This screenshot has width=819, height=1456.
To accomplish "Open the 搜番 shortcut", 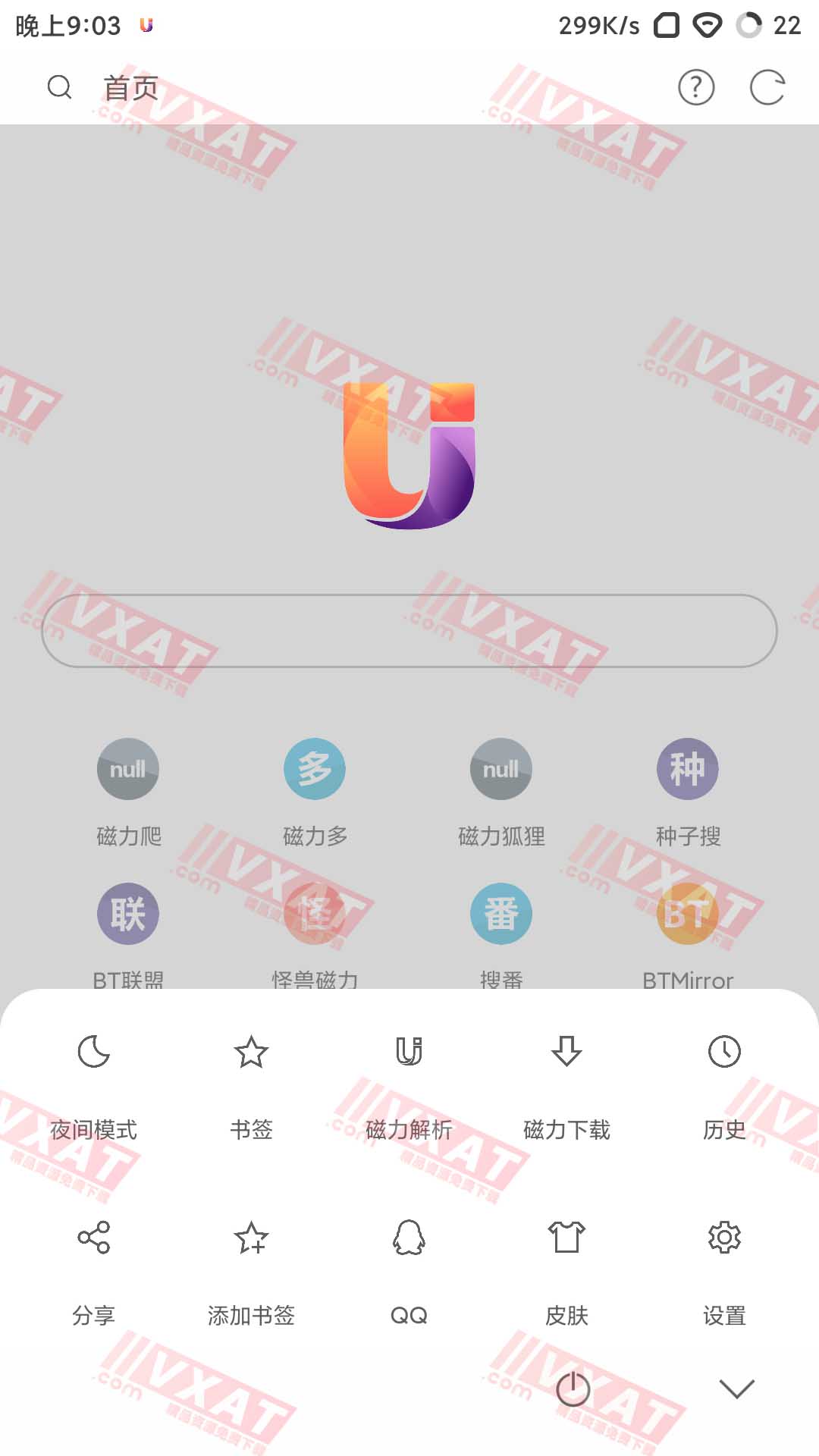I will pos(500,915).
